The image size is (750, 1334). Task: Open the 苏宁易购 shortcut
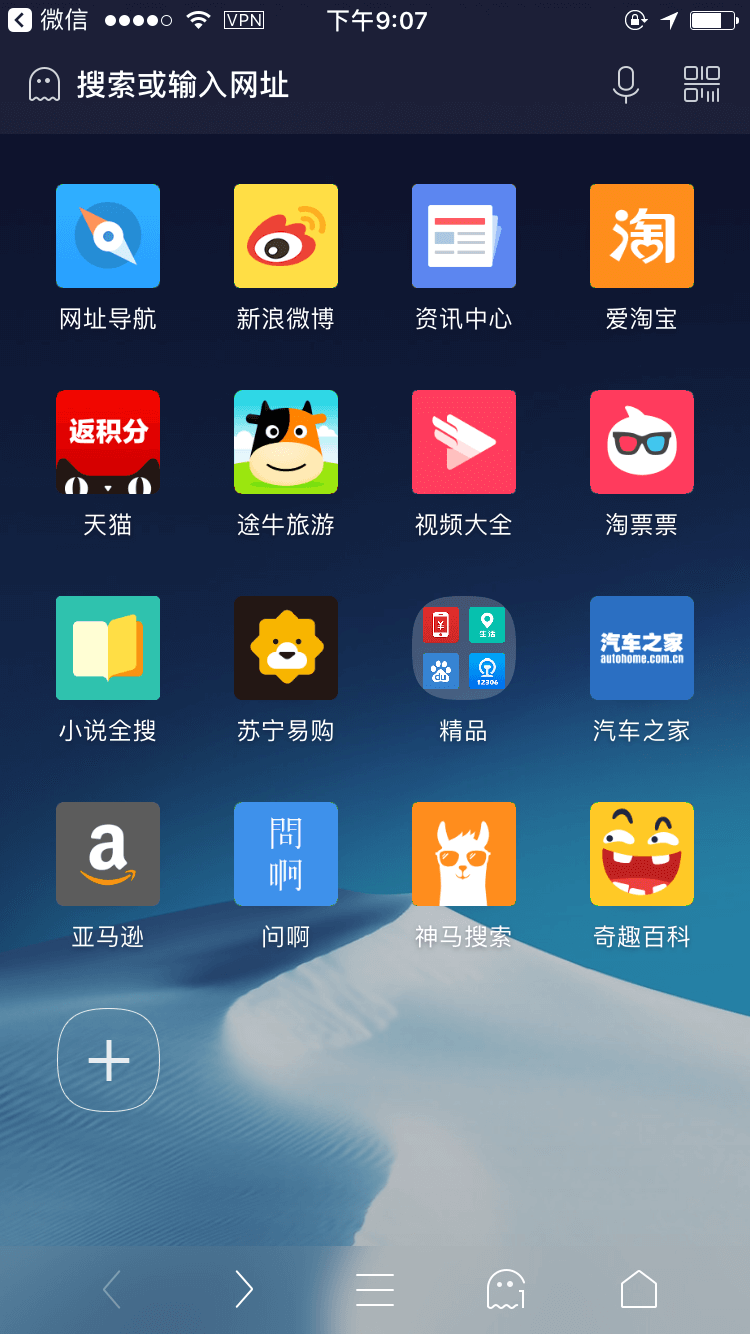[x=286, y=648]
